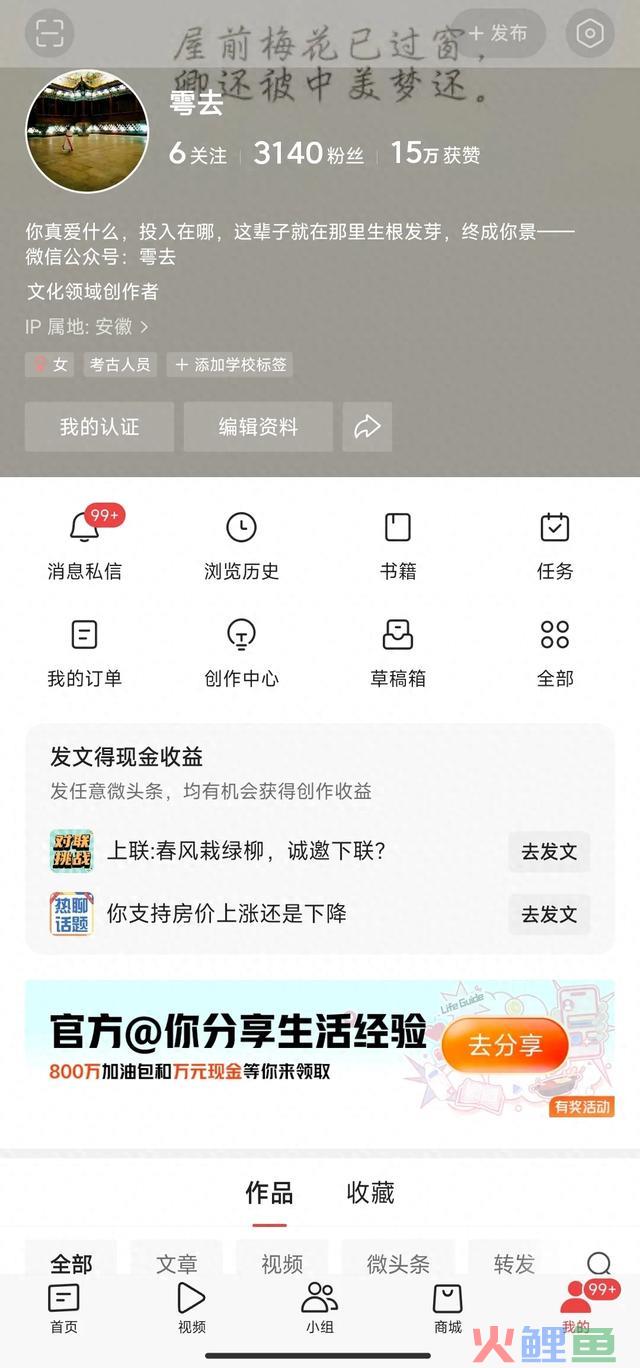
Task: Open the 商城 mall tab
Action: pos(448,1309)
